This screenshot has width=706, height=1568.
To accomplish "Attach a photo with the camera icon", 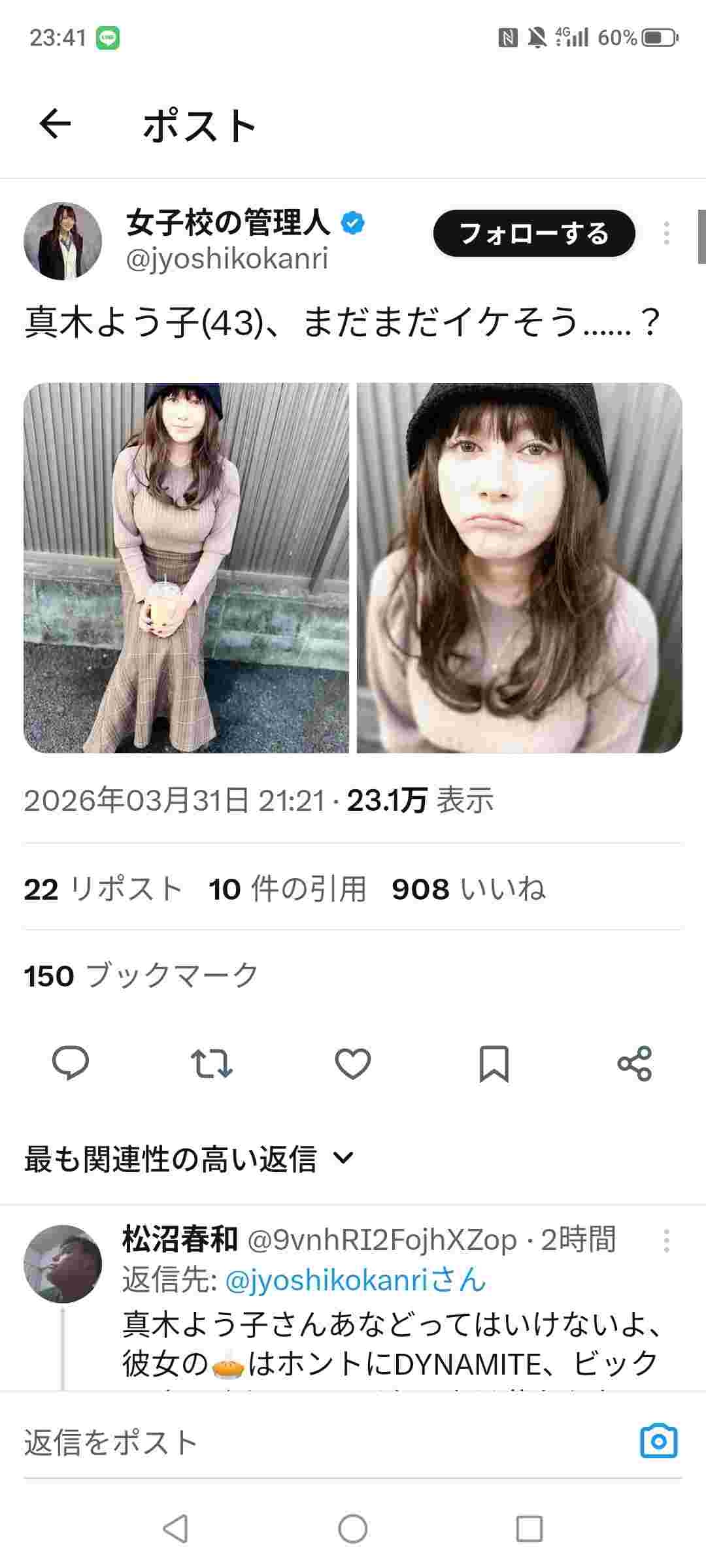I will (x=658, y=1441).
